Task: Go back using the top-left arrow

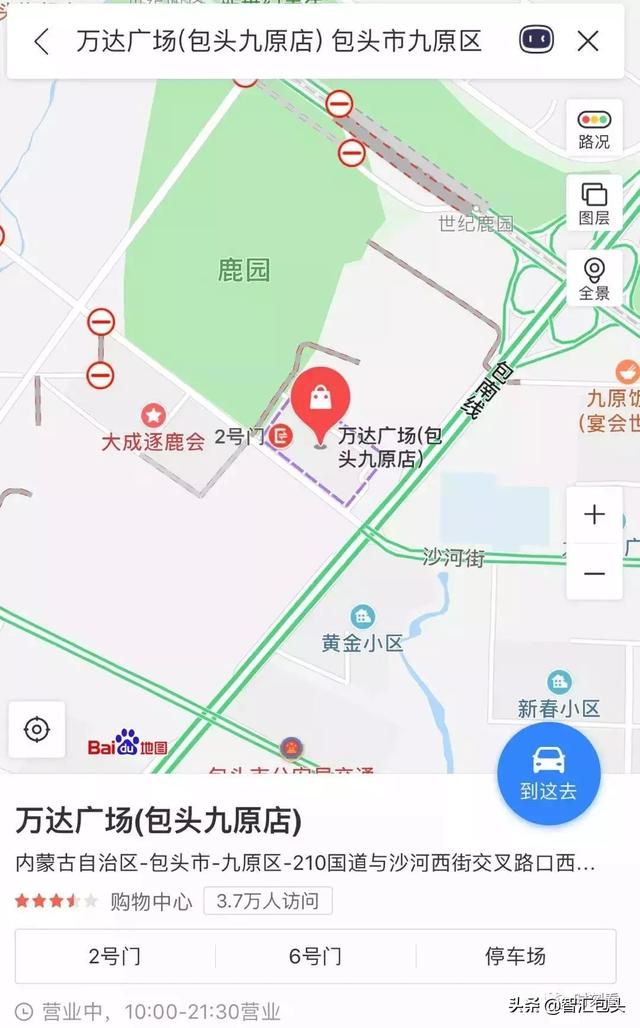Action: tap(41, 41)
